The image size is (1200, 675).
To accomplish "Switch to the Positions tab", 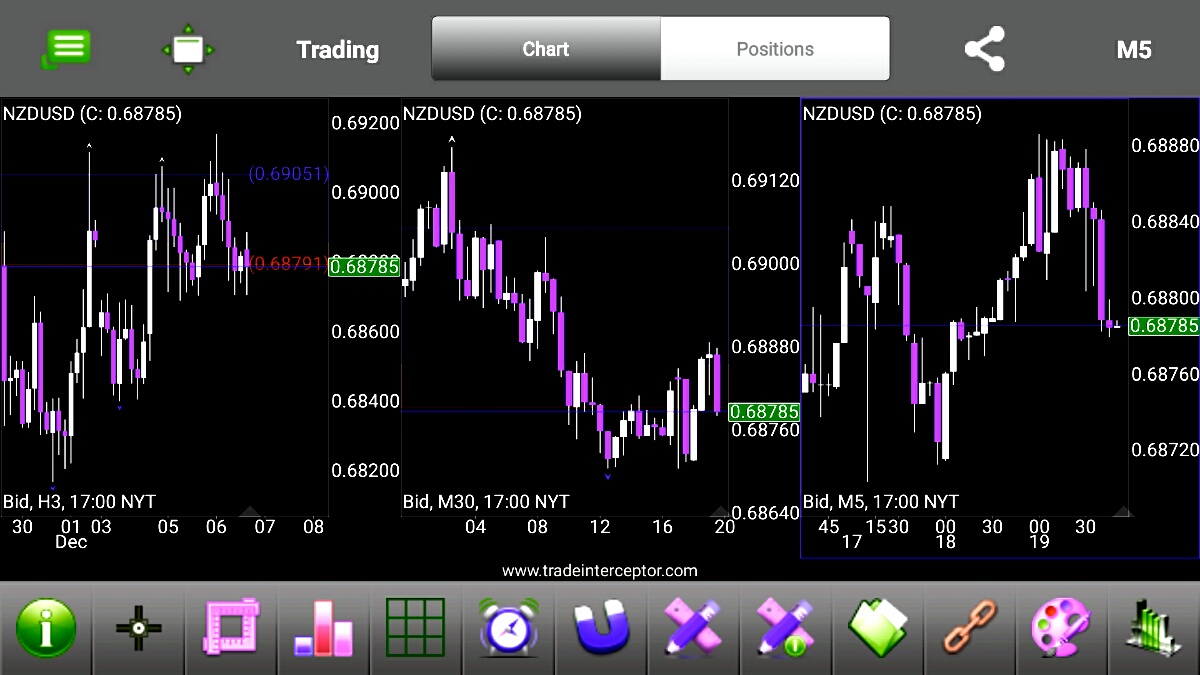I will [775, 49].
